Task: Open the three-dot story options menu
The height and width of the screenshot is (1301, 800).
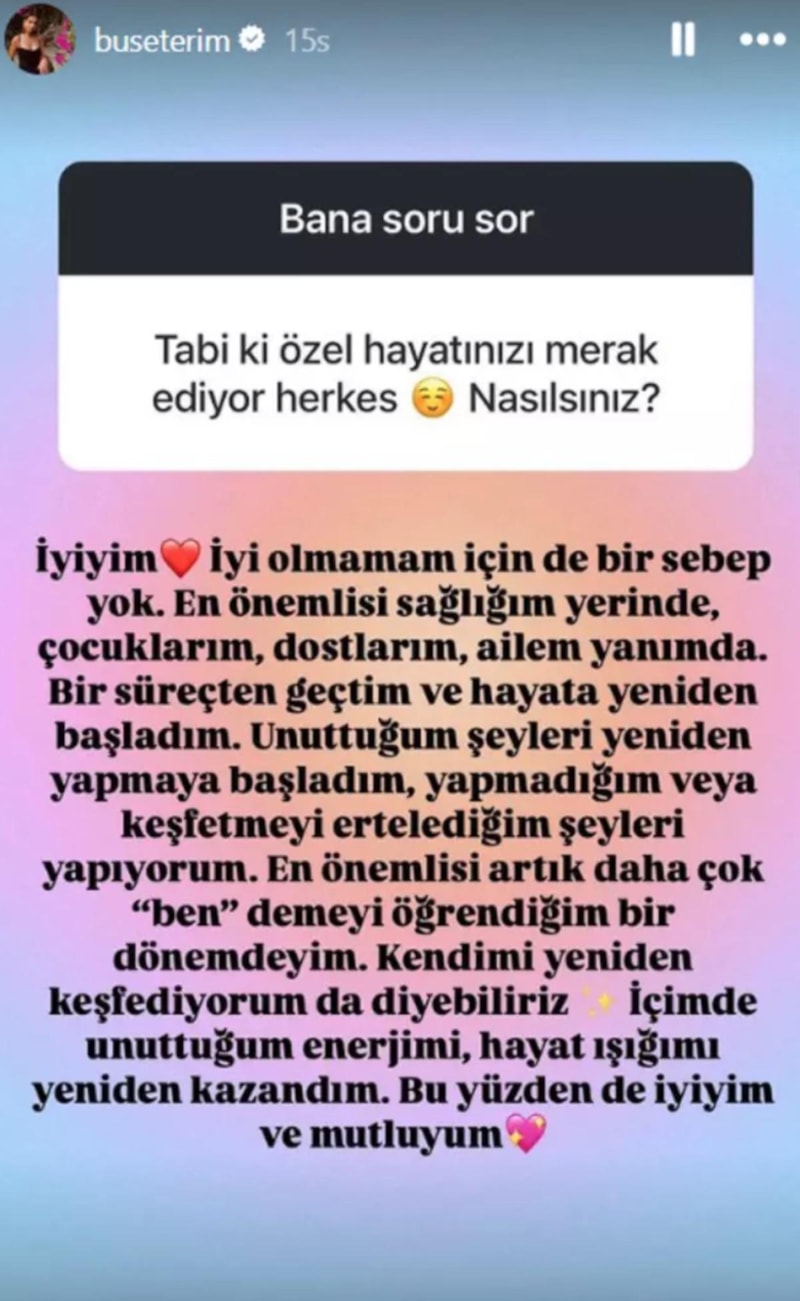Action: click(762, 41)
